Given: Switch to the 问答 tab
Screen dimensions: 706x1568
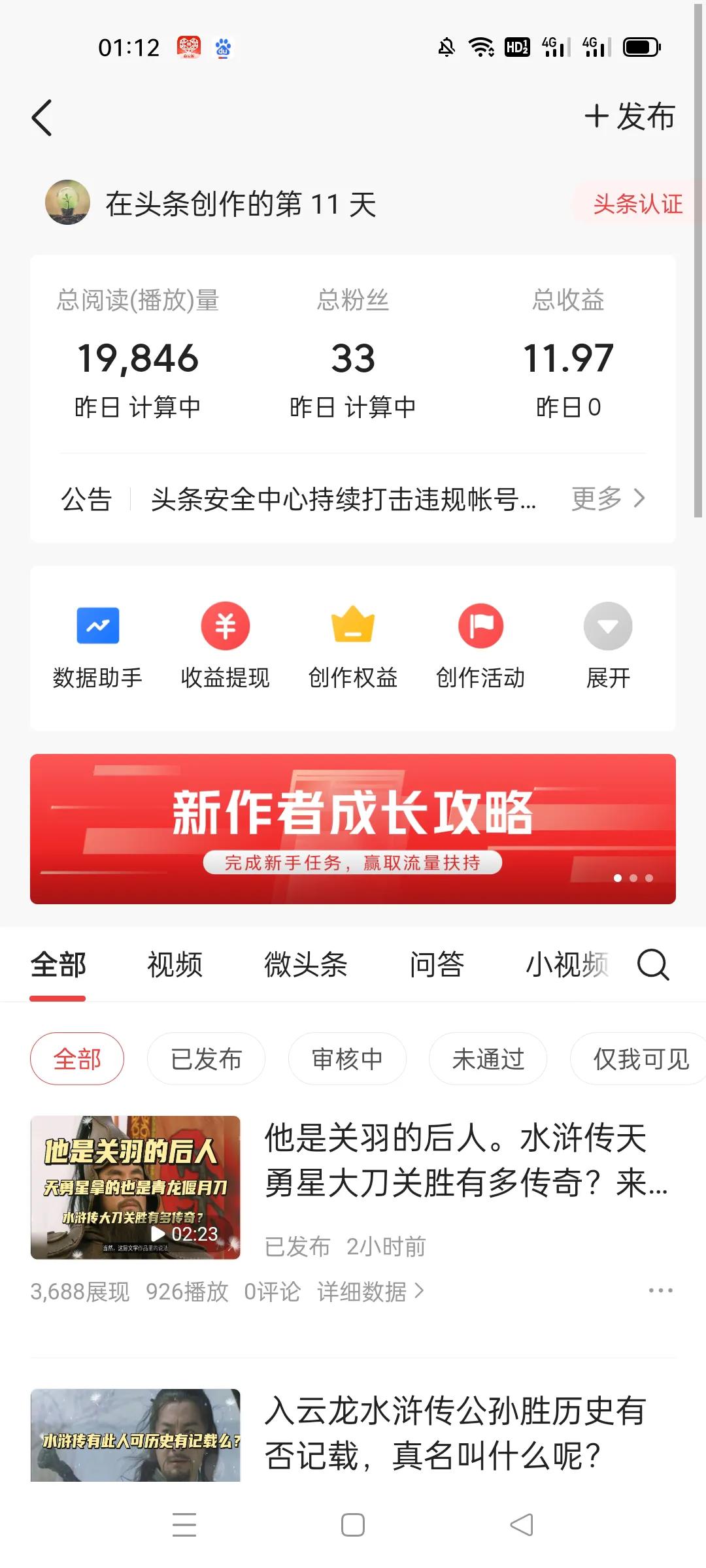Looking at the screenshot, I should click(x=437, y=965).
